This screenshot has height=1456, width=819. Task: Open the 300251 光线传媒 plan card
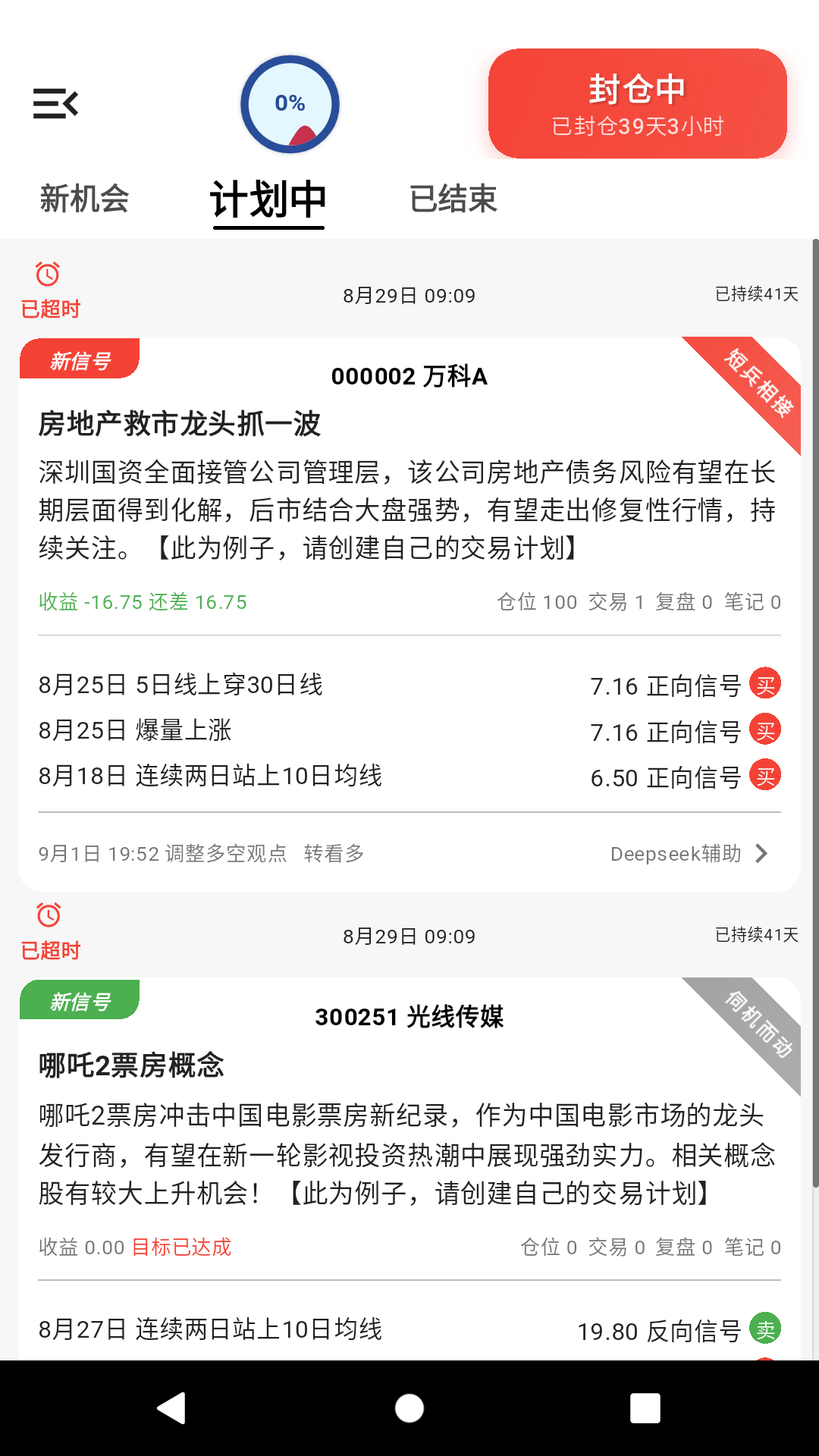(409, 1137)
